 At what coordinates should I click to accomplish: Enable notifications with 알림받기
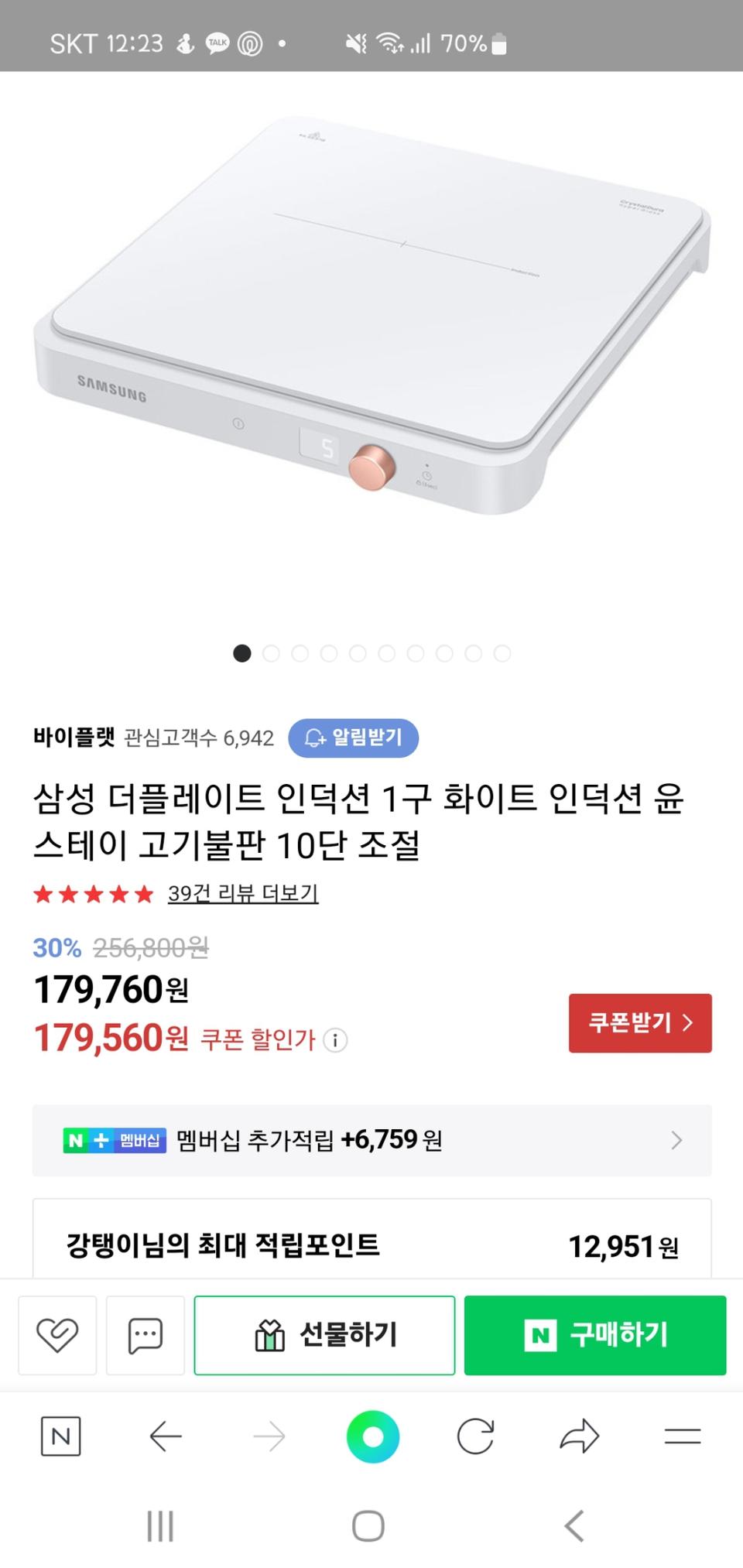click(354, 738)
